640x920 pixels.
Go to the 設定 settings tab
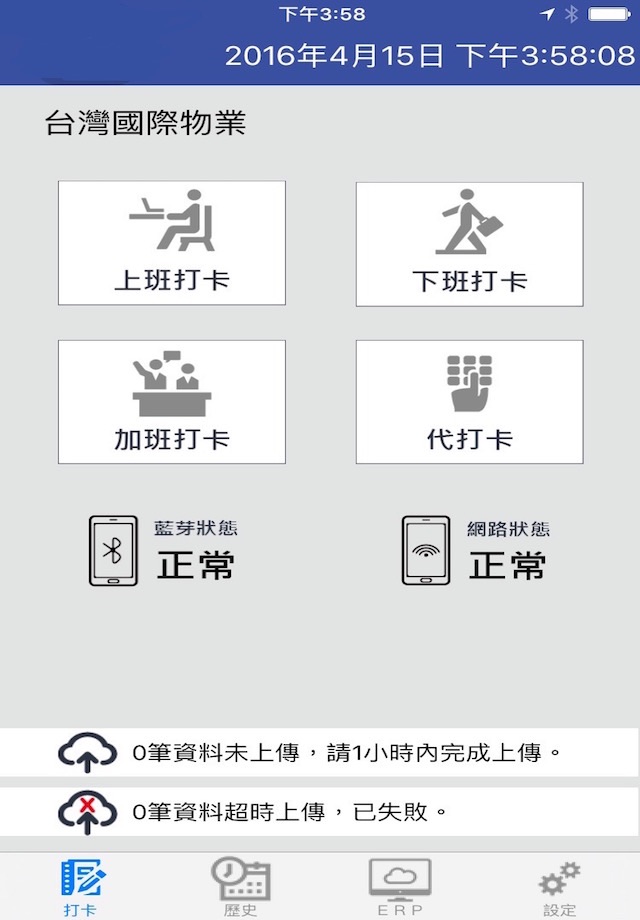point(560,888)
